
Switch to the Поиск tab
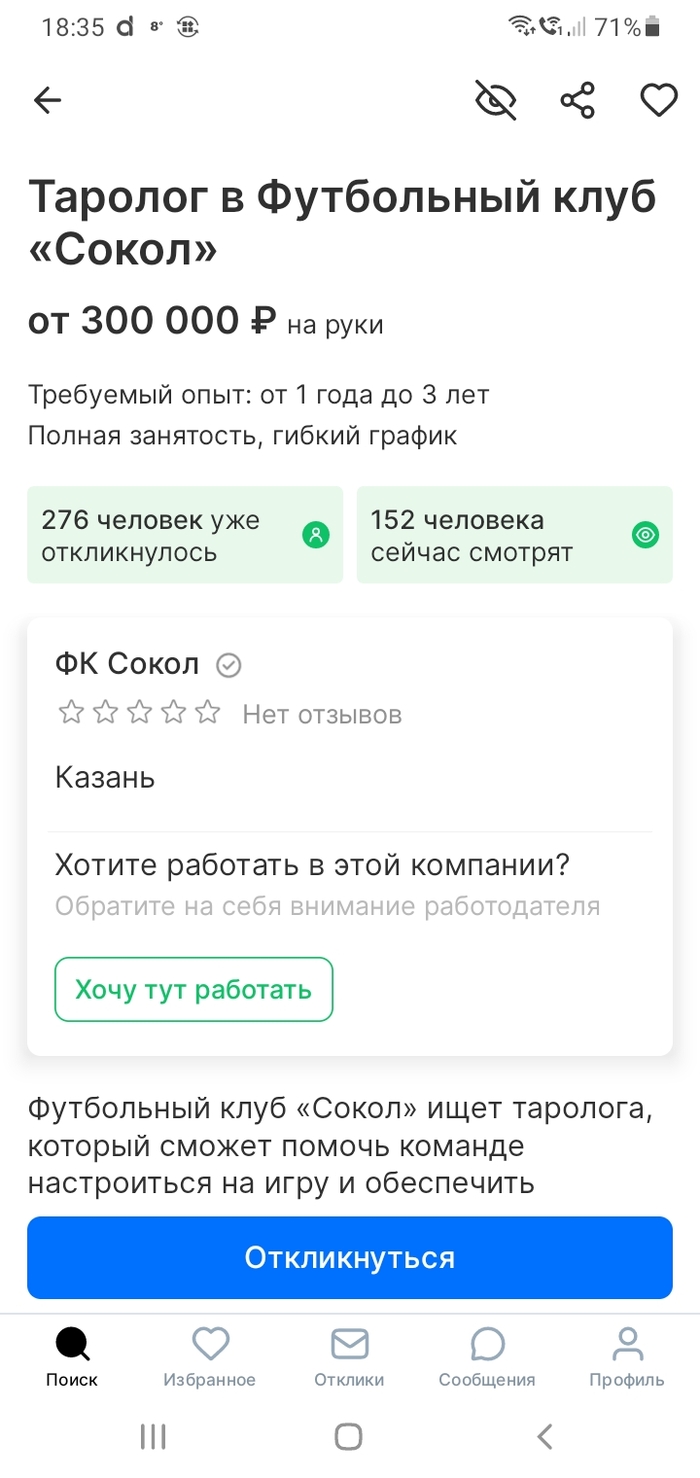pos(72,1357)
